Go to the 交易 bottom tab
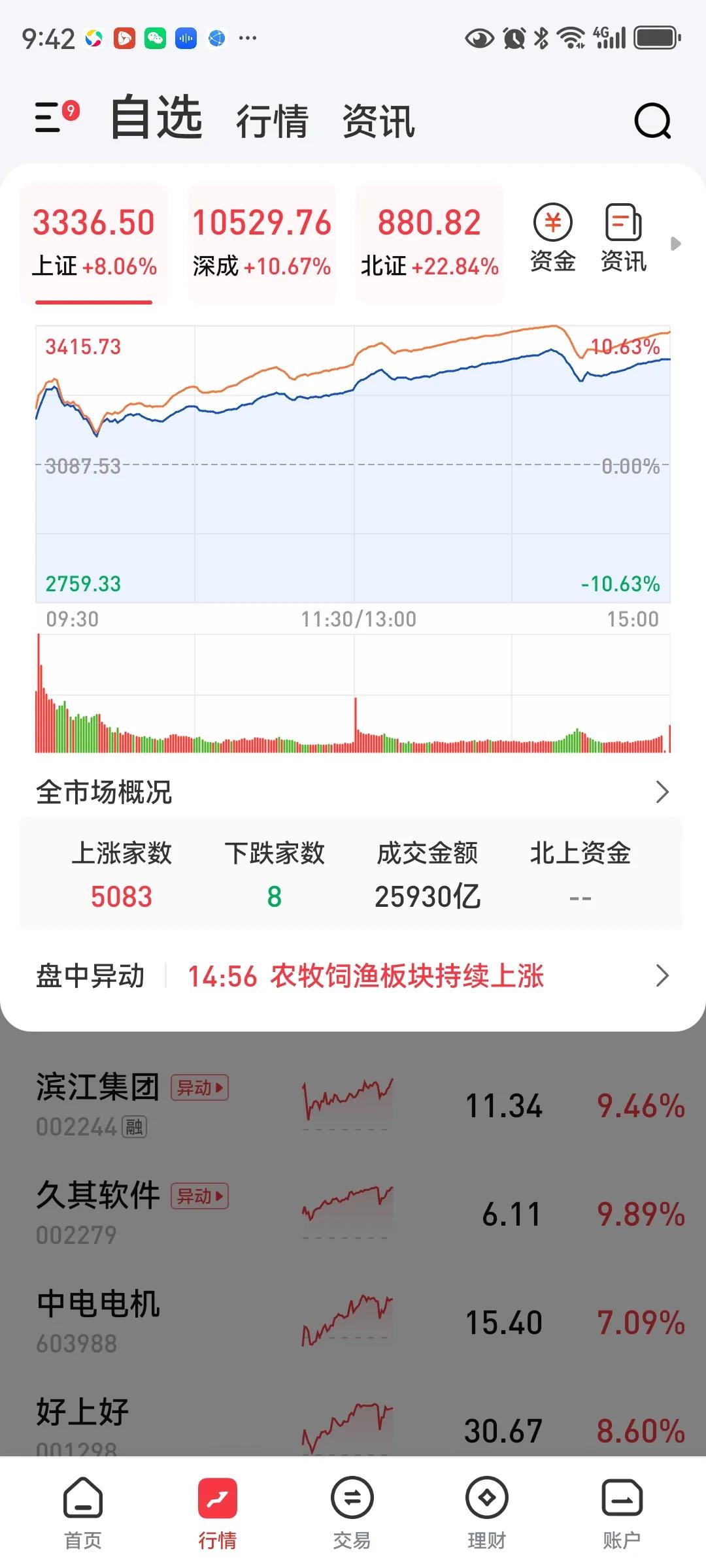The image size is (706, 1568). [352, 1512]
